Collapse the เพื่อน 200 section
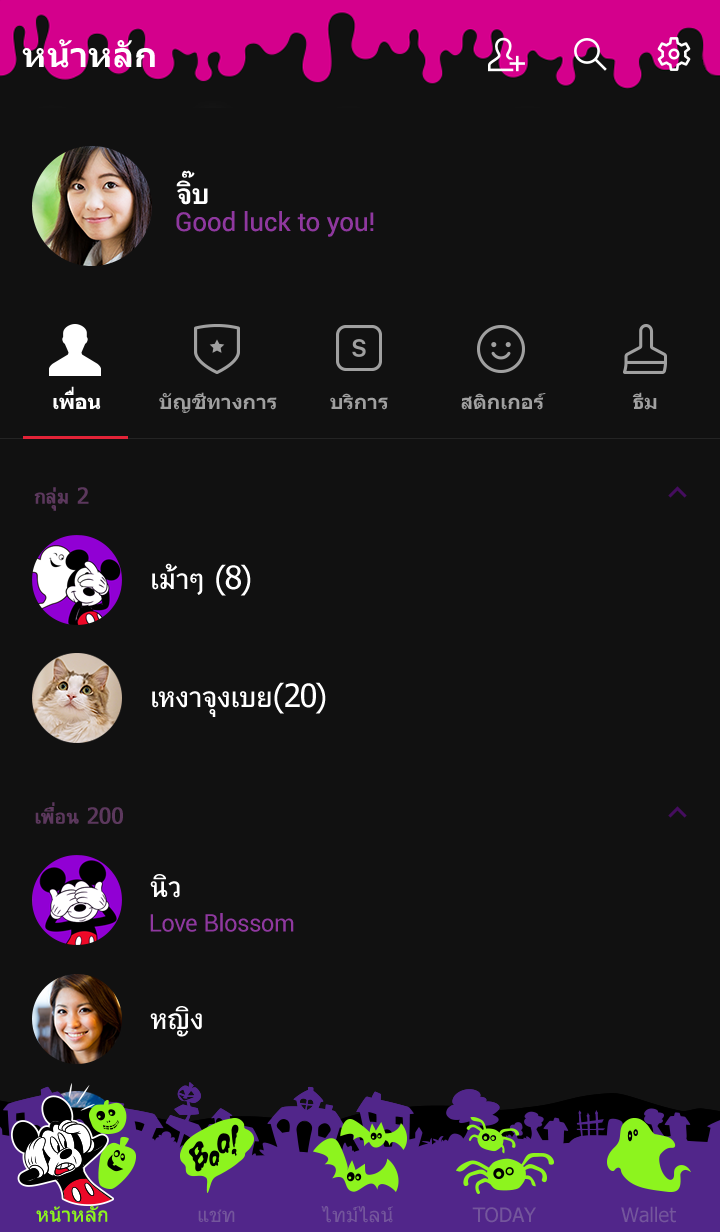This screenshot has width=720, height=1232. click(677, 812)
